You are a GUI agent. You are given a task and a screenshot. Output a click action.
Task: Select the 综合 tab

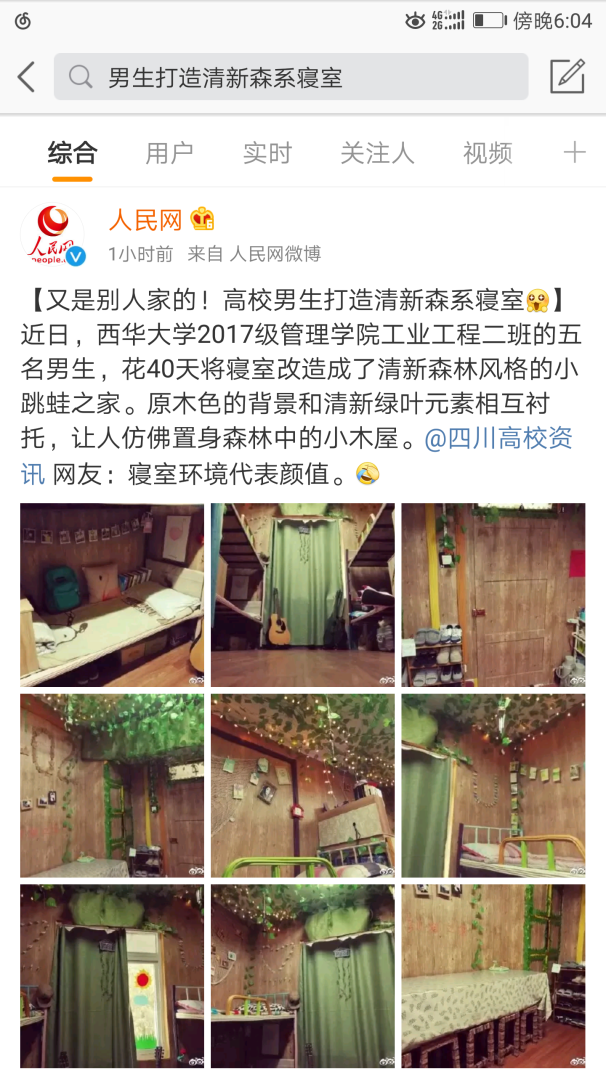(x=72, y=153)
